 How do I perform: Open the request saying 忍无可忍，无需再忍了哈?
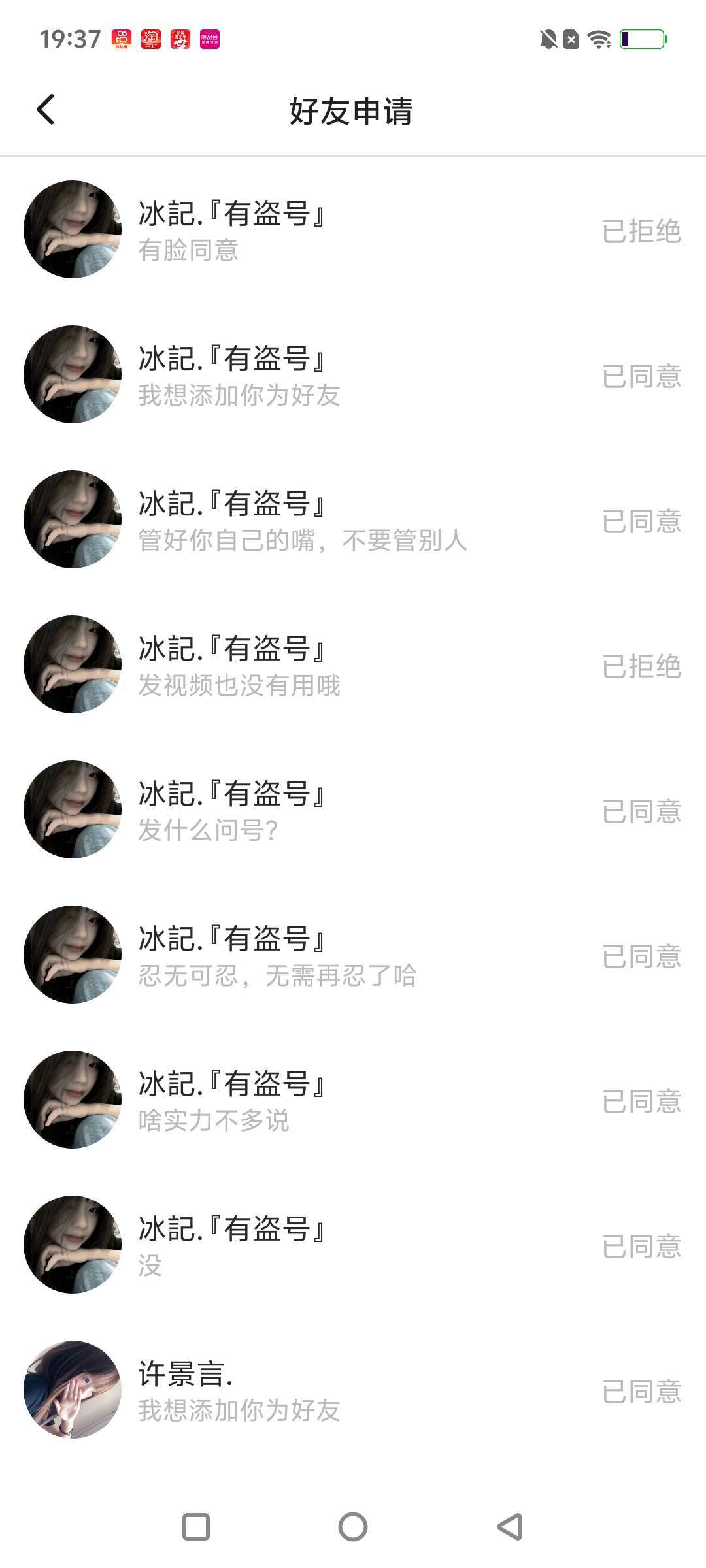tap(353, 955)
